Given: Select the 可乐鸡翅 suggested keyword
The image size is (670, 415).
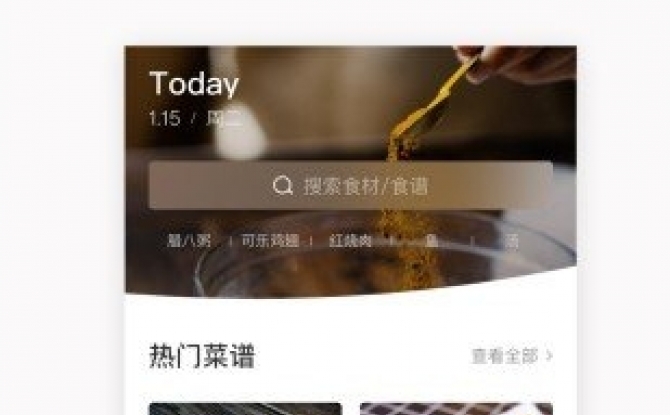Looking at the screenshot, I should (270, 241).
